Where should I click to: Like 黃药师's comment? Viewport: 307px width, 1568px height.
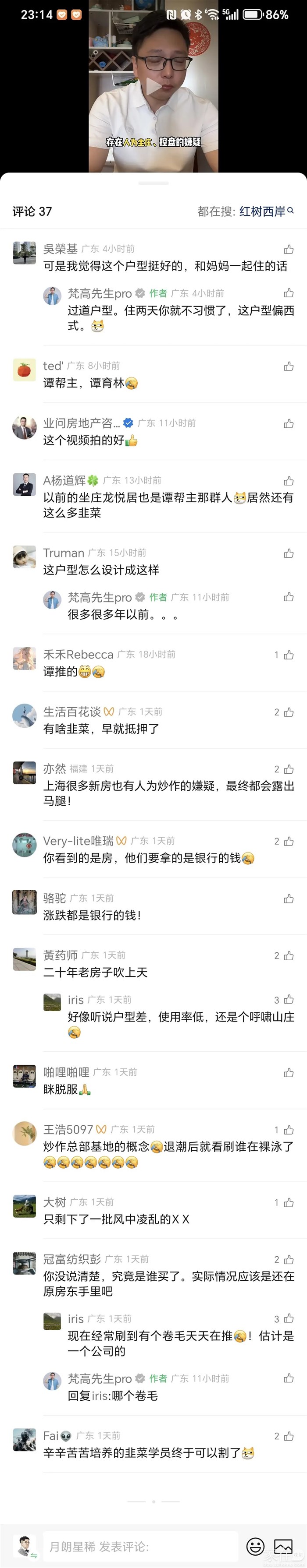(x=289, y=956)
